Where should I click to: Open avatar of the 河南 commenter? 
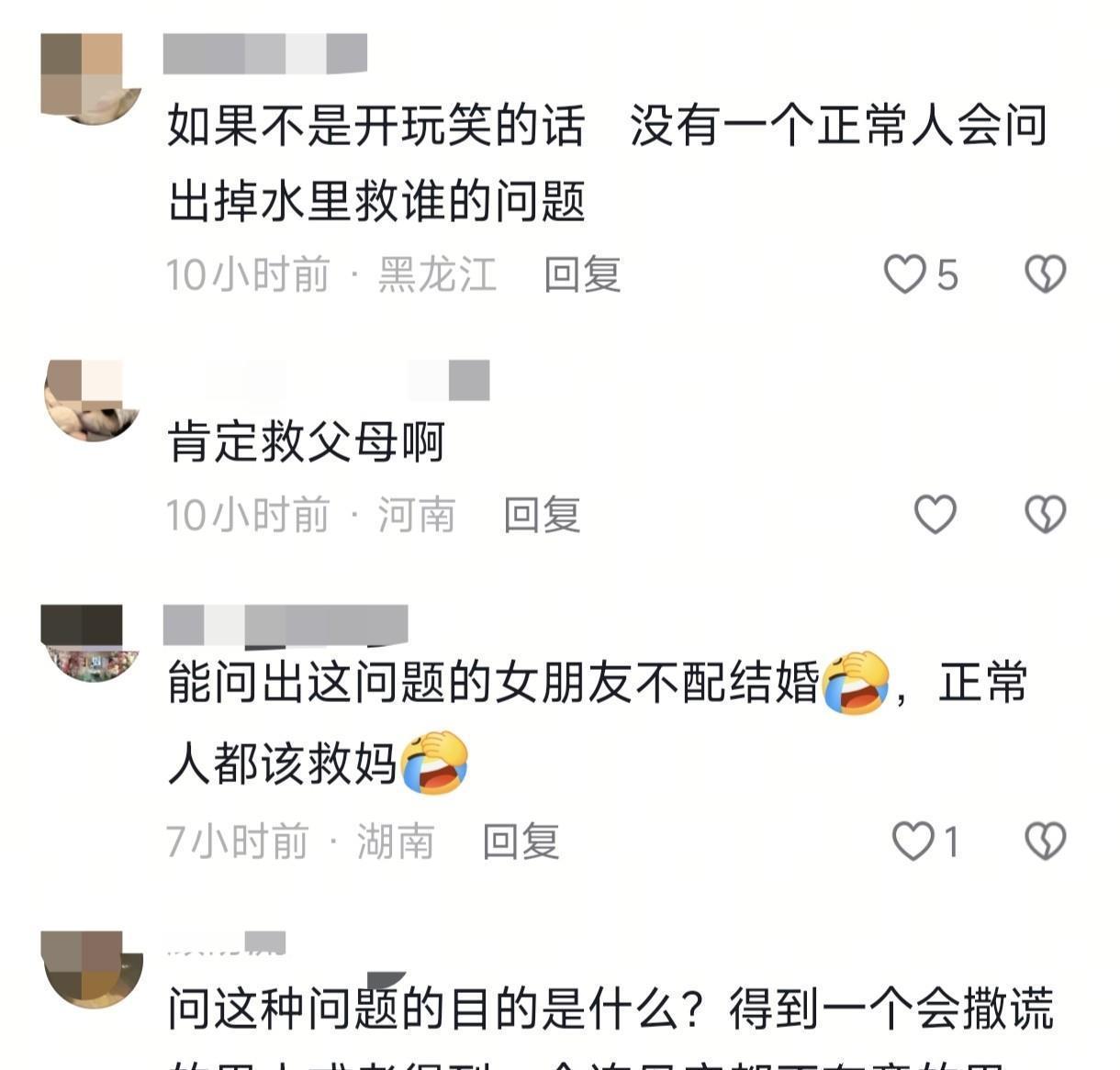pyautogui.click(x=90, y=401)
